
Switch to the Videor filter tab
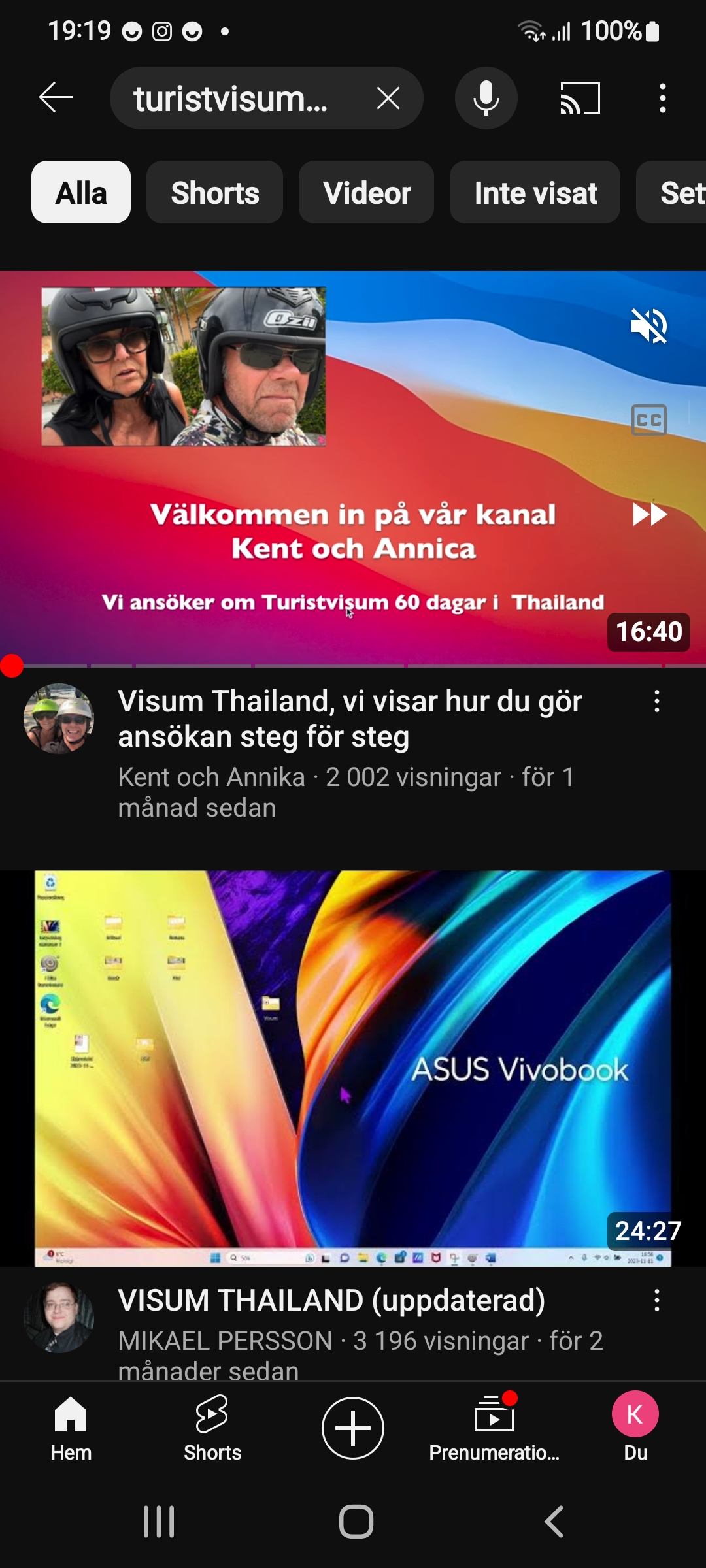[x=365, y=192]
